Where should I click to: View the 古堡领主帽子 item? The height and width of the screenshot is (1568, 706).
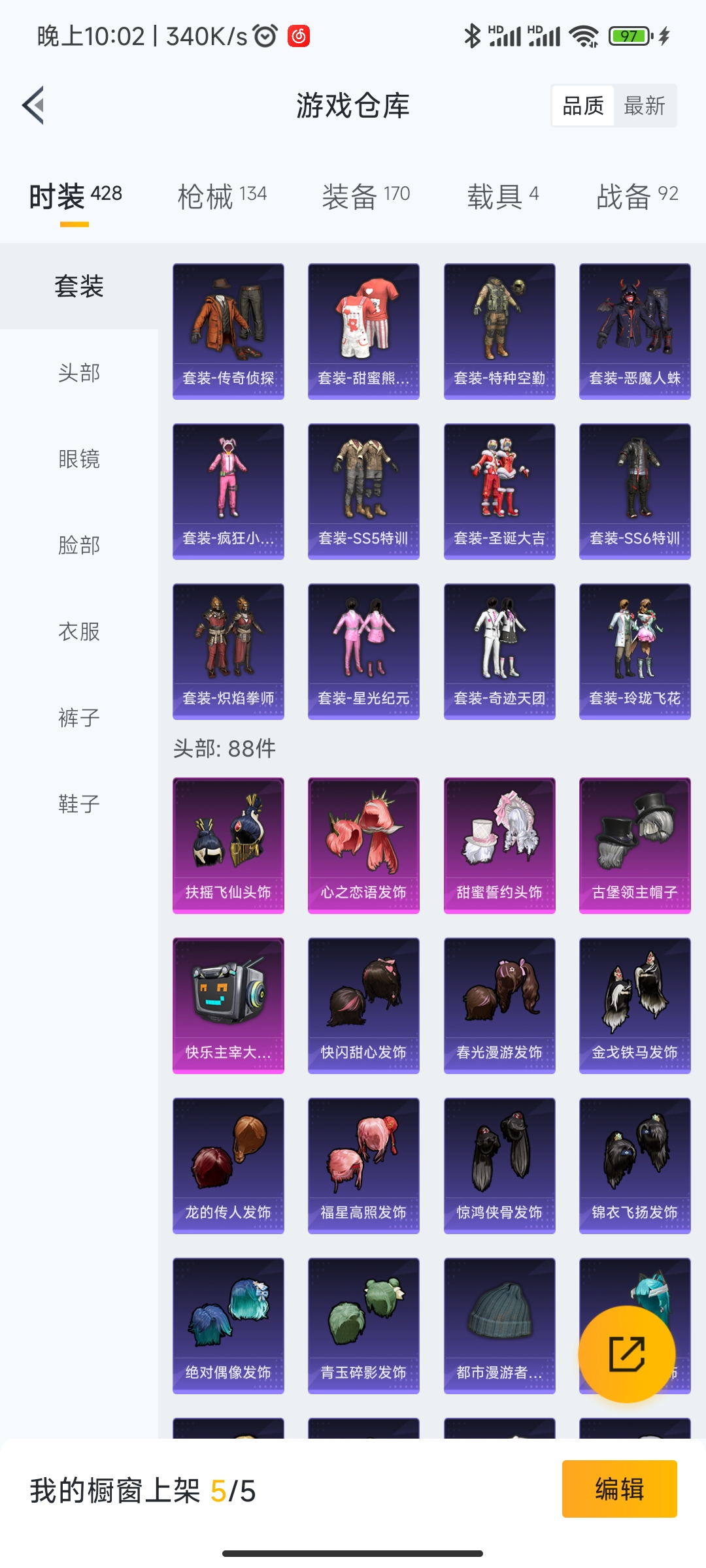(635, 845)
